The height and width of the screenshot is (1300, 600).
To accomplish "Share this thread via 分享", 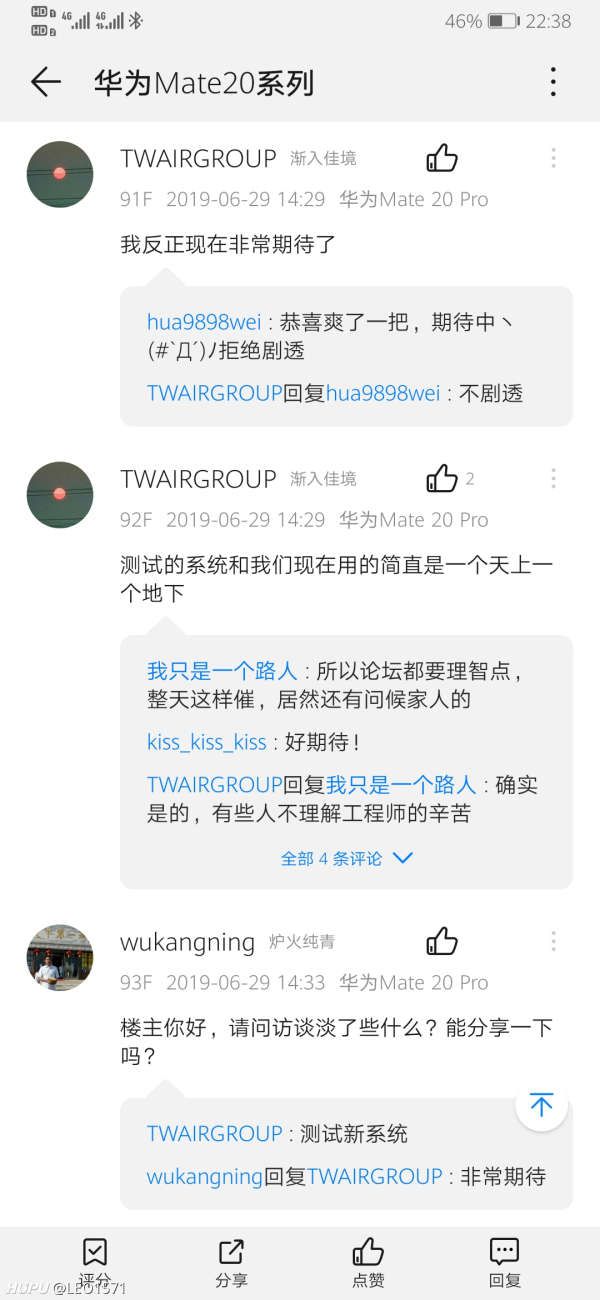I will (x=231, y=1262).
